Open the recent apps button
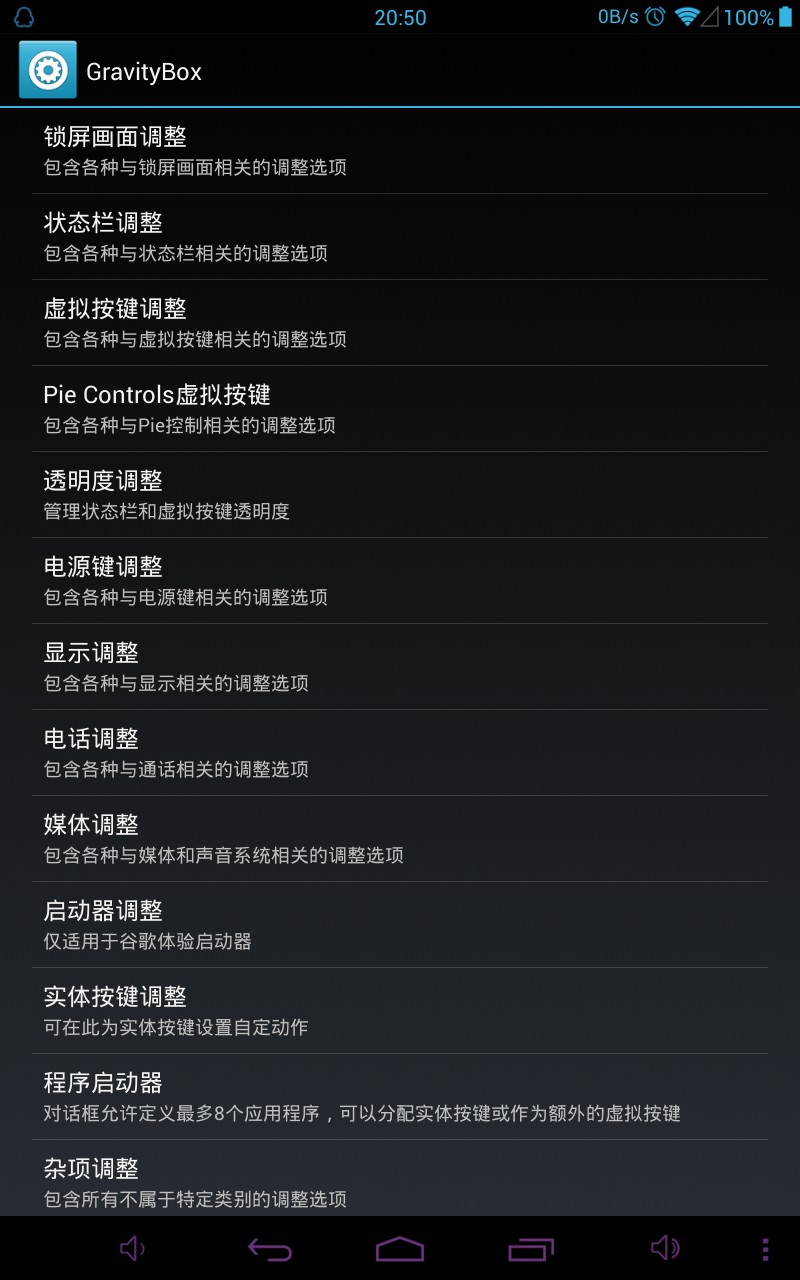 531,1249
